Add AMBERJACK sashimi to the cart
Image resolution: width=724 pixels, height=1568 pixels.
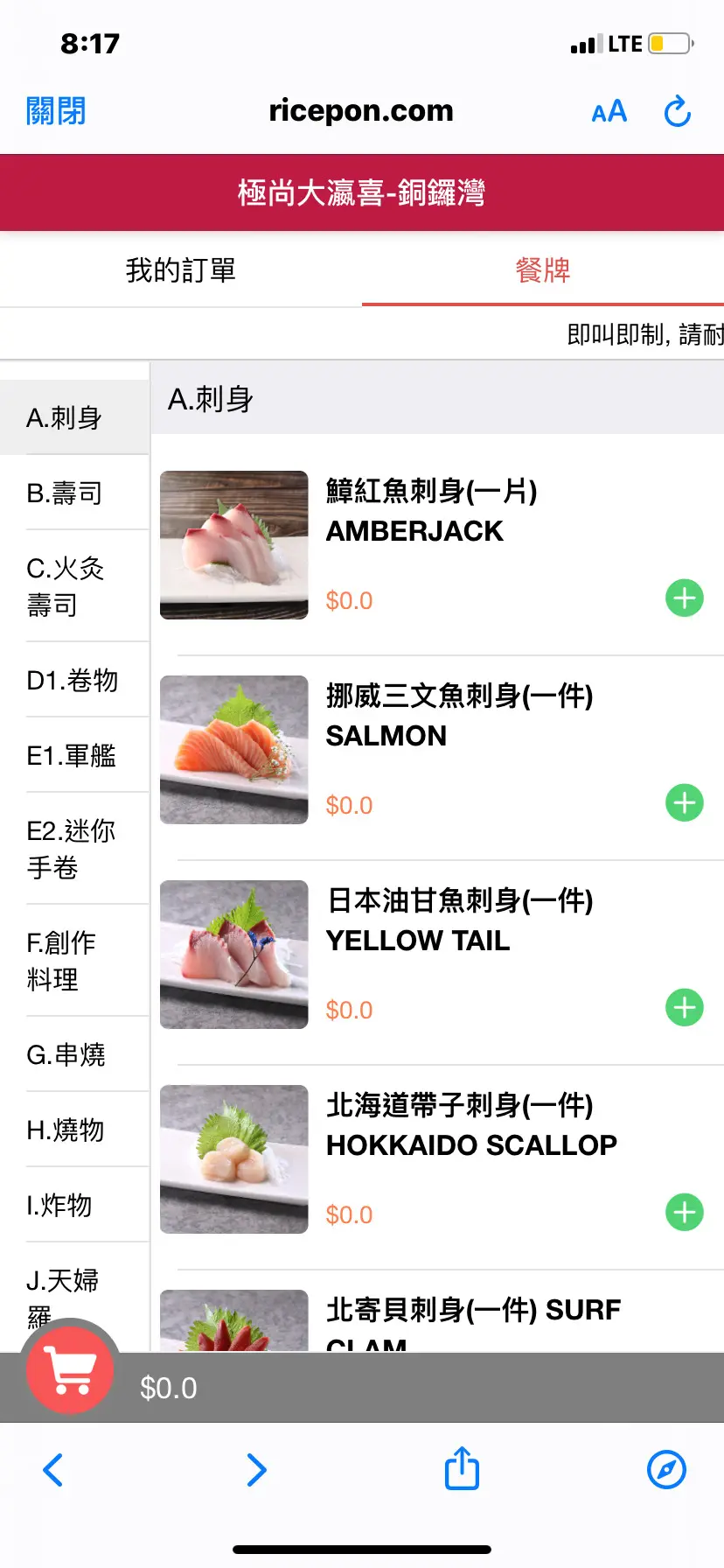pyautogui.click(x=684, y=598)
